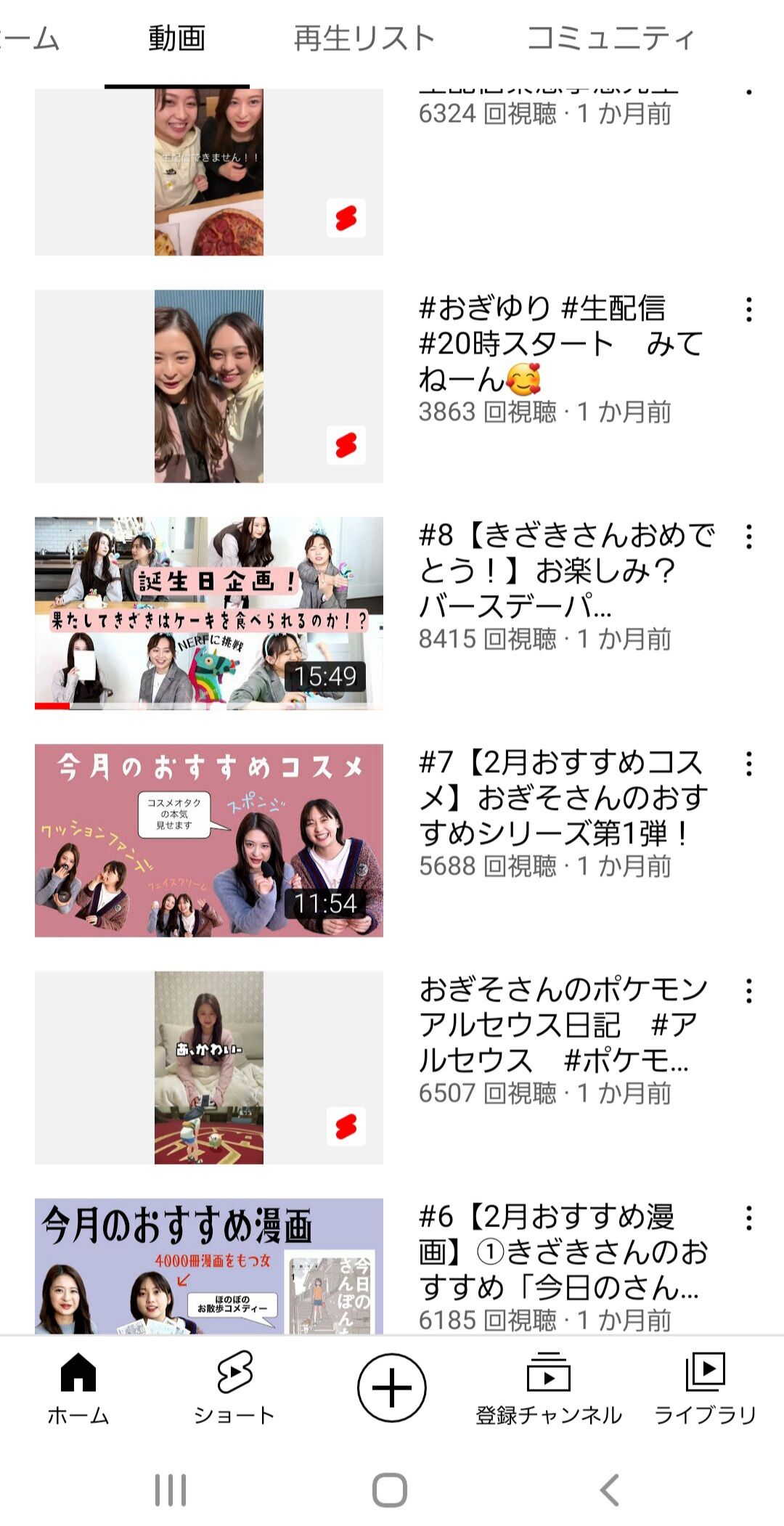
Task: Open options menu for #7 コスメ video
Action: tap(748, 764)
